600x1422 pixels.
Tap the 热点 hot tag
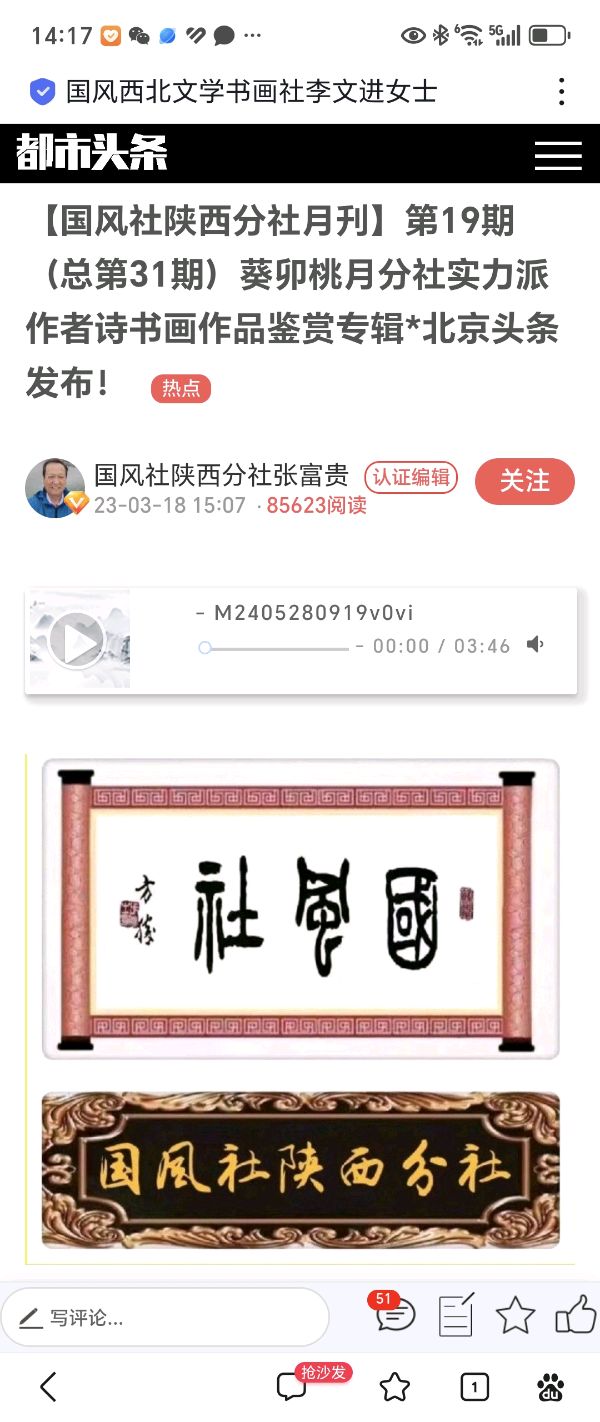click(181, 388)
